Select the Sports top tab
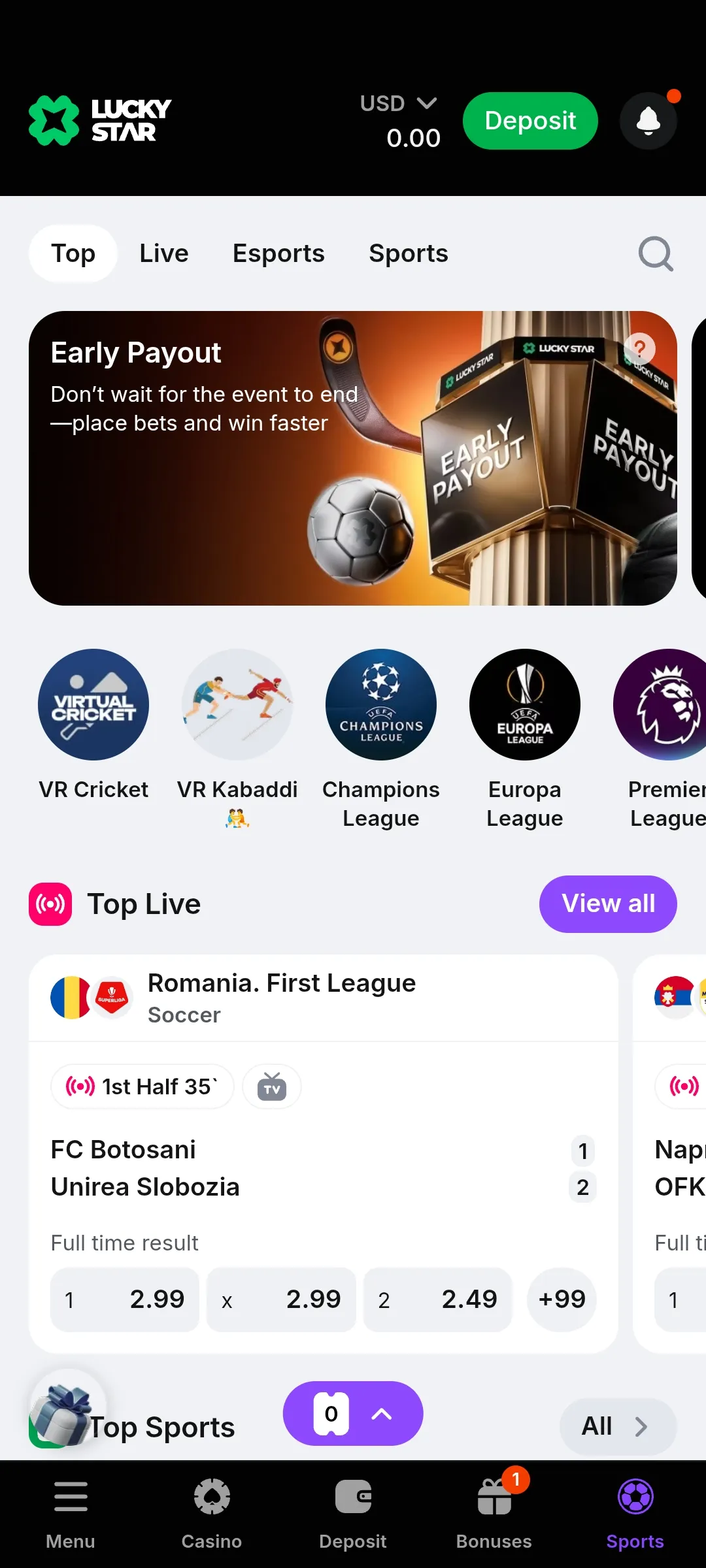Viewport: 706px width, 1568px height. (x=409, y=253)
